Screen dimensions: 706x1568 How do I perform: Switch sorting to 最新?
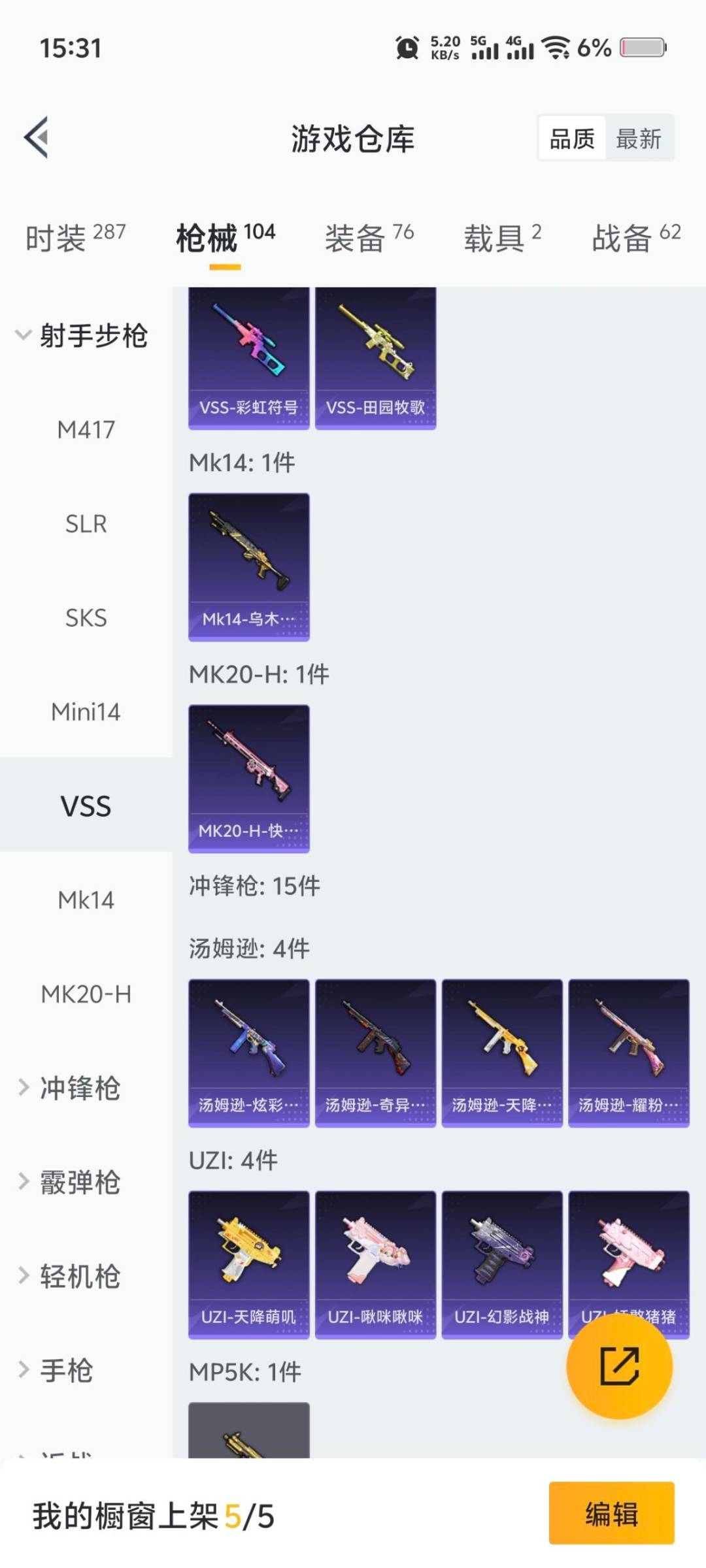click(639, 139)
